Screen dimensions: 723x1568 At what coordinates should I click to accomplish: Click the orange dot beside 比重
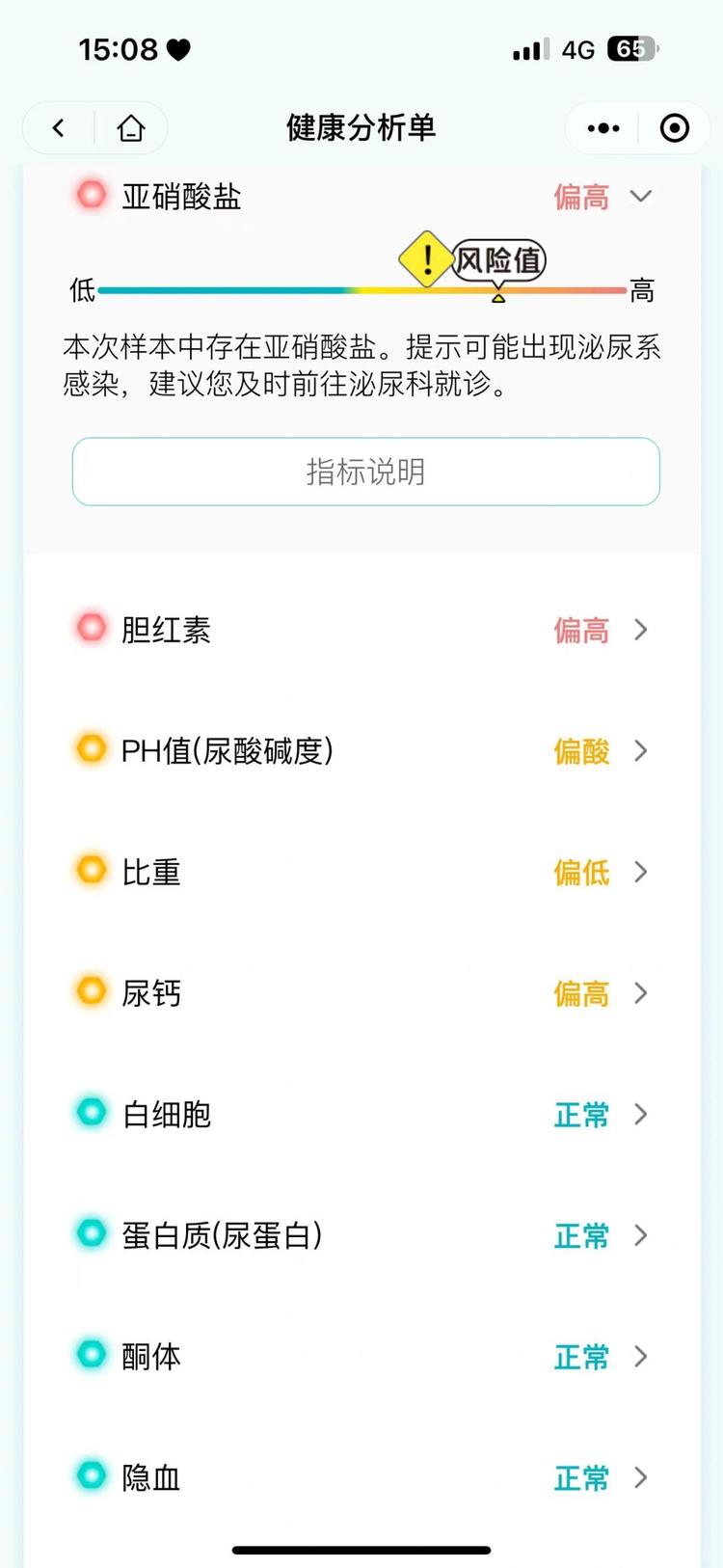(90, 870)
